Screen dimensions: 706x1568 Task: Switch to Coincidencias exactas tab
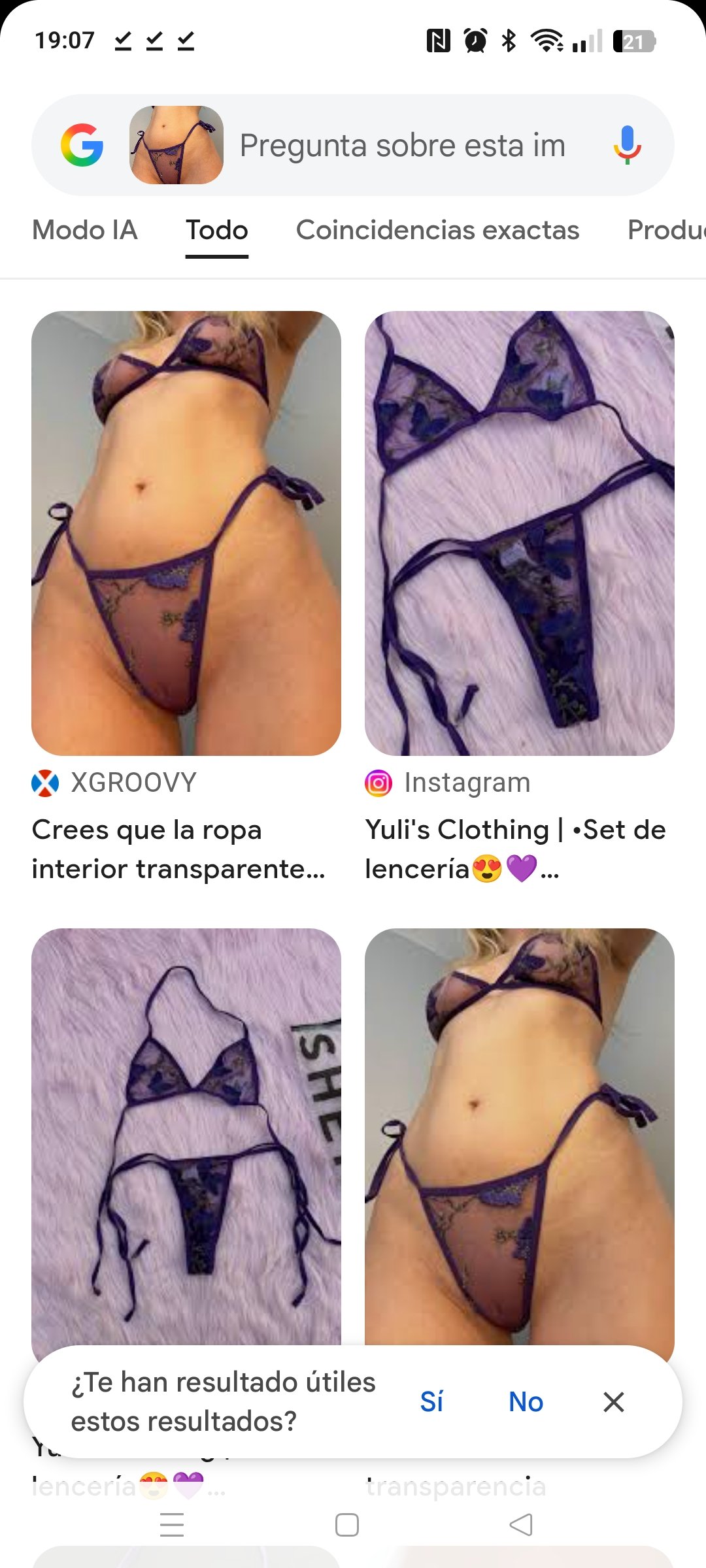[437, 230]
